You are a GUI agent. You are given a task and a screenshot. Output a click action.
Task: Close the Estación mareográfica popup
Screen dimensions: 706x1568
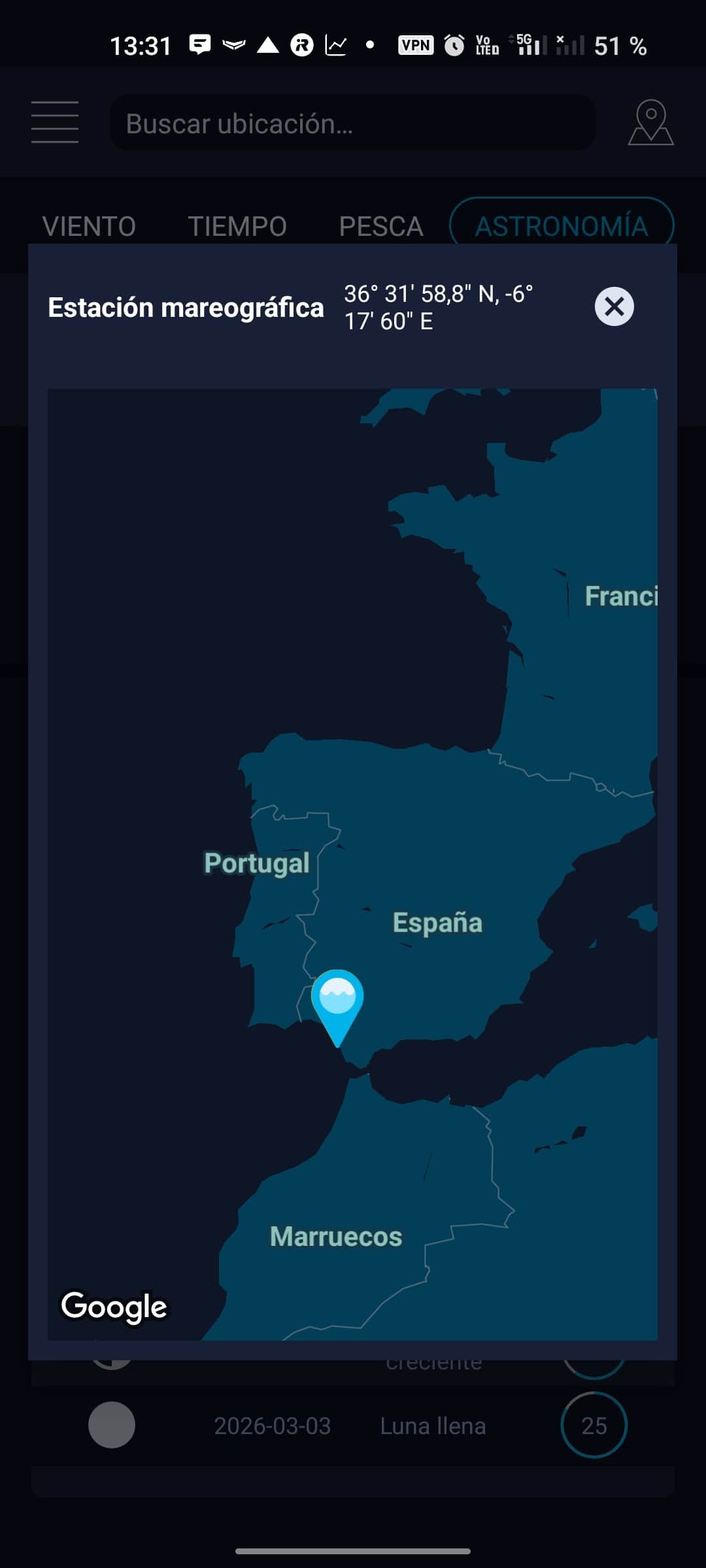point(613,306)
